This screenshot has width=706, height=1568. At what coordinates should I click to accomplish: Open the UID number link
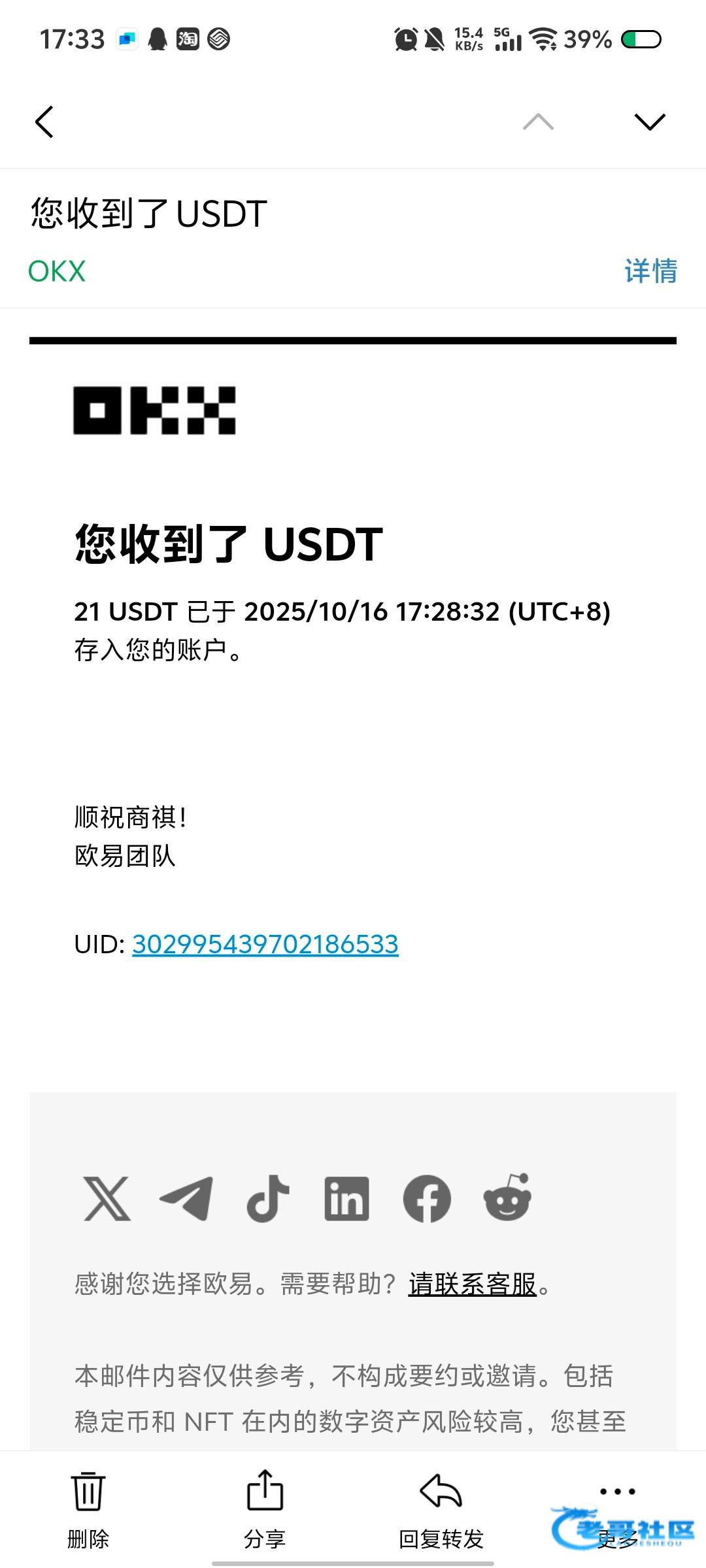point(265,944)
